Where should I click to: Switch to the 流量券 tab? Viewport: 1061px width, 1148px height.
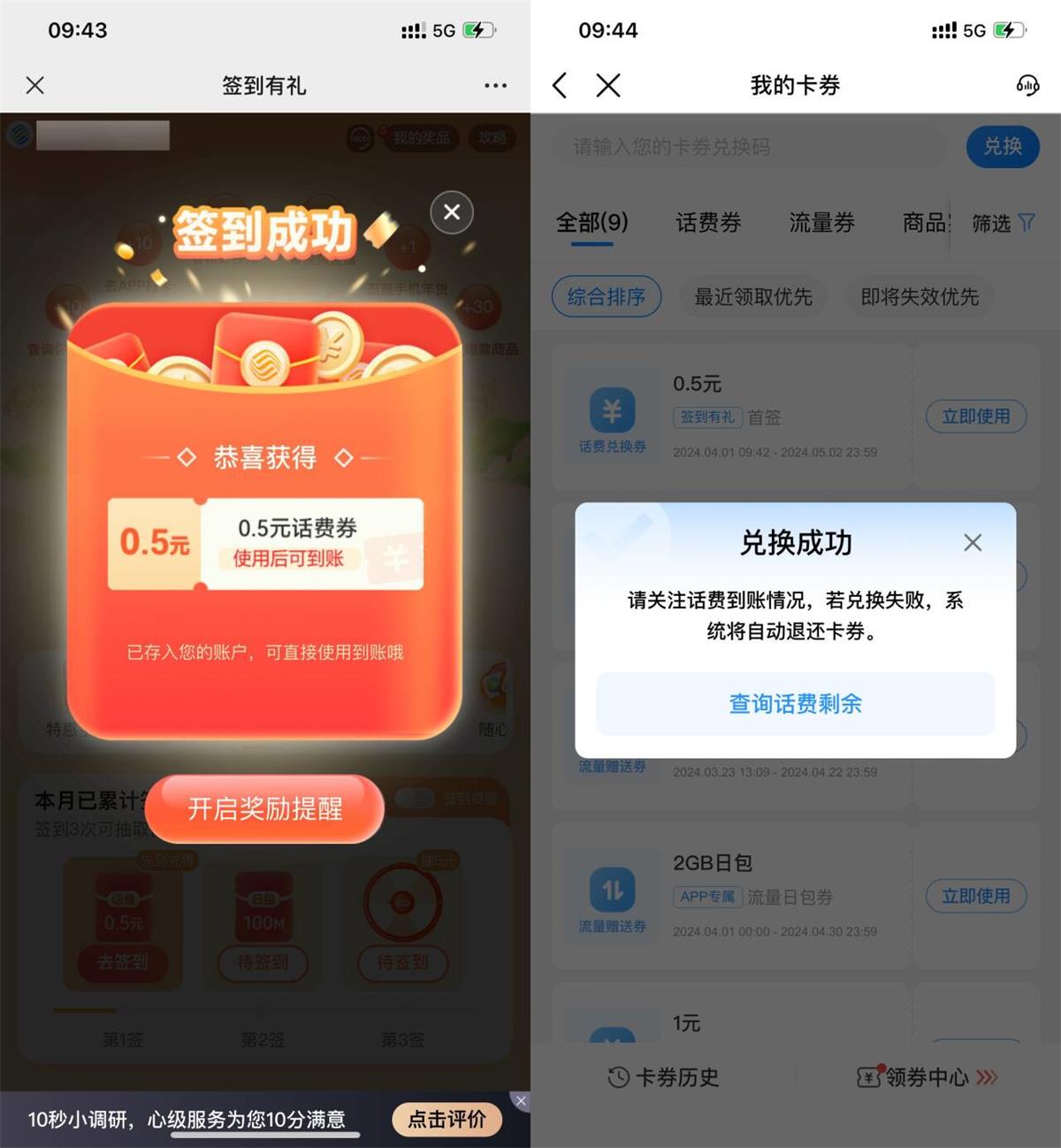821,223
